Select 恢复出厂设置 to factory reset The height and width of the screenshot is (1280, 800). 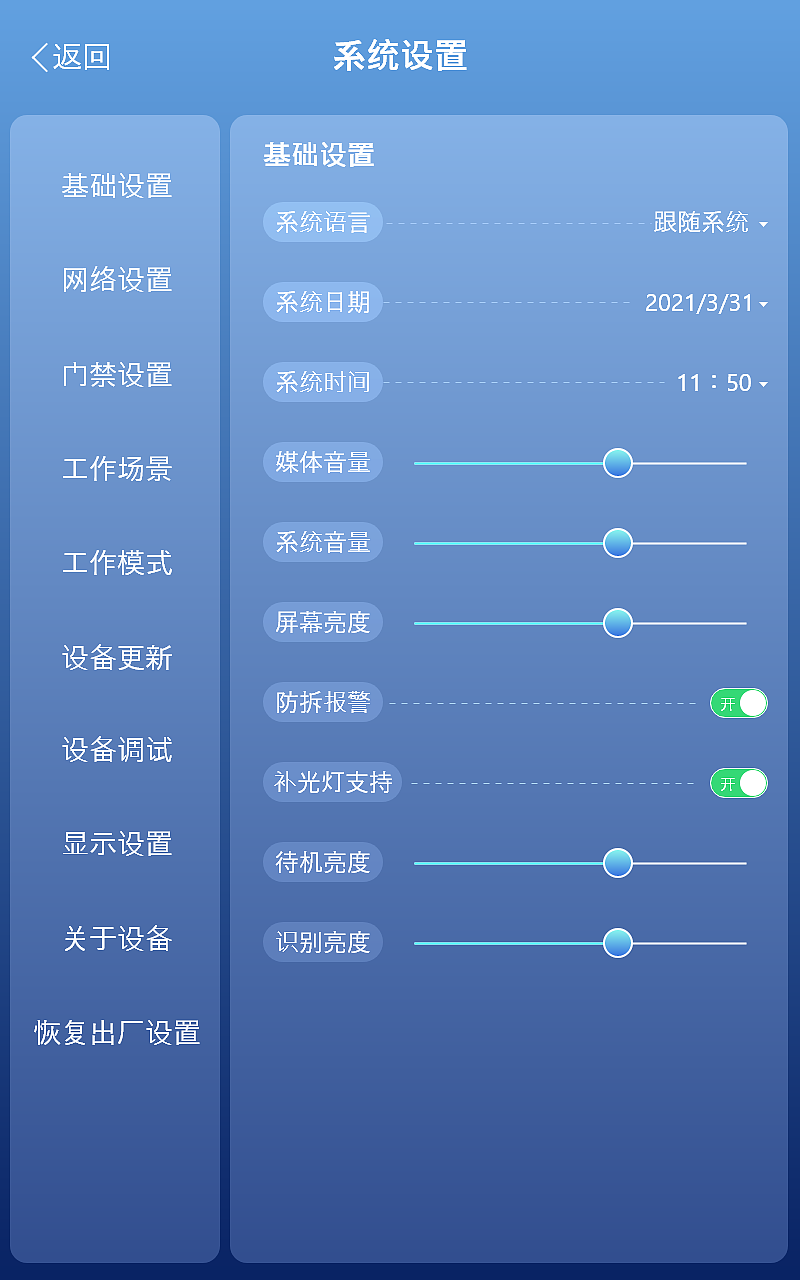pos(114,1035)
